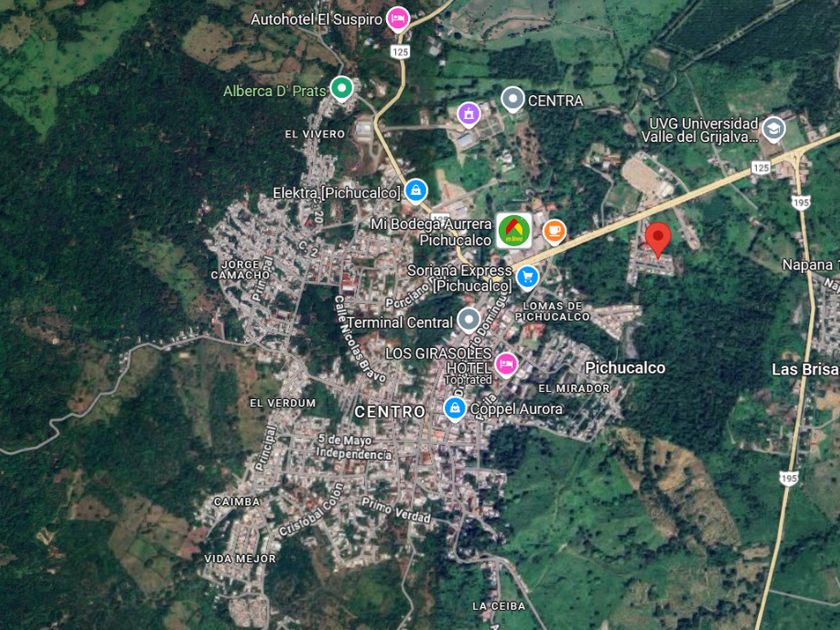Select the Coppel Aurora store pin

(455, 409)
